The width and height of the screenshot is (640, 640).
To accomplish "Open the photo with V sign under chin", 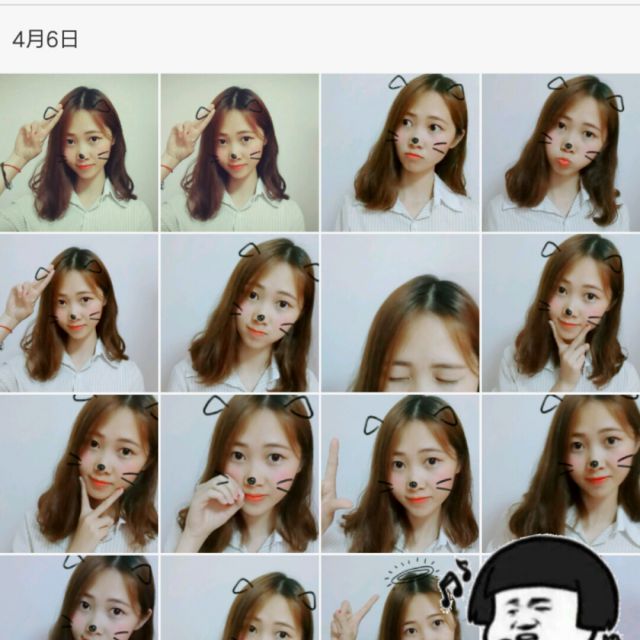I will (80, 472).
